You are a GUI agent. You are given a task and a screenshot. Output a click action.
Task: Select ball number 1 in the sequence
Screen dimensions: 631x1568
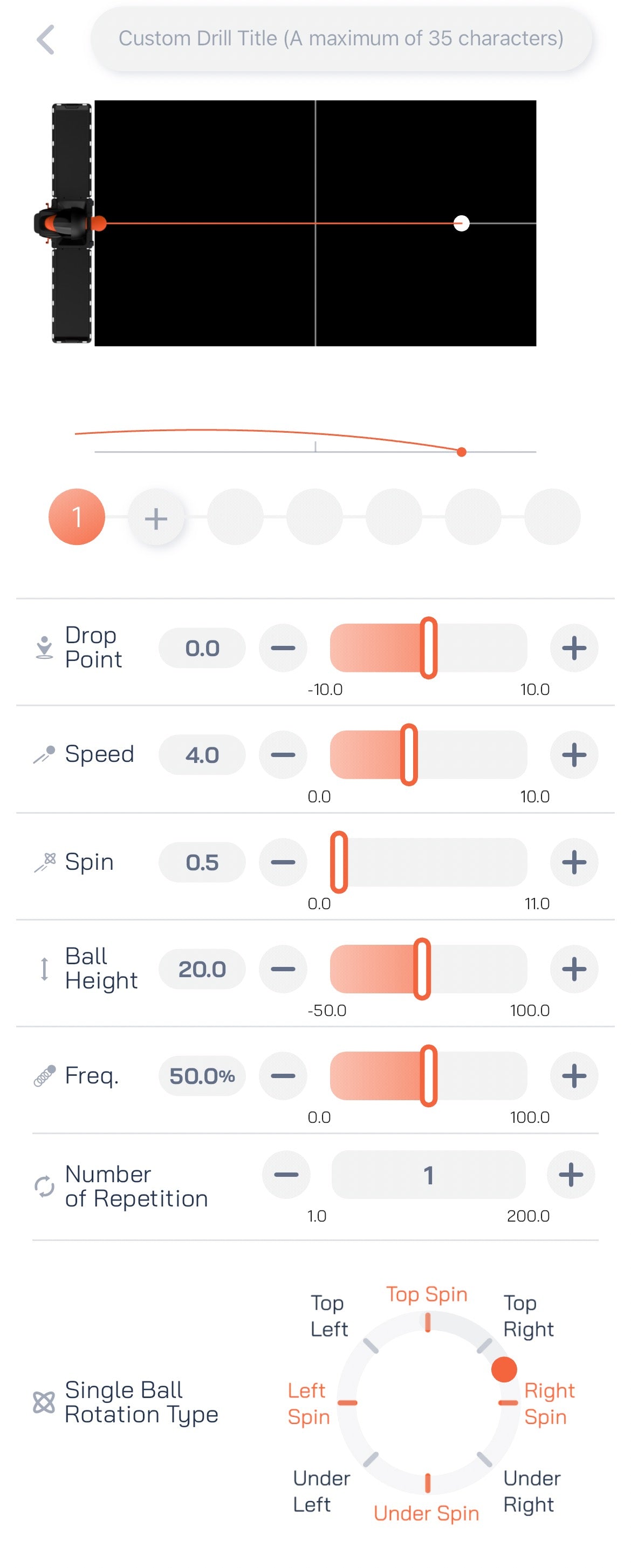click(x=77, y=516)
